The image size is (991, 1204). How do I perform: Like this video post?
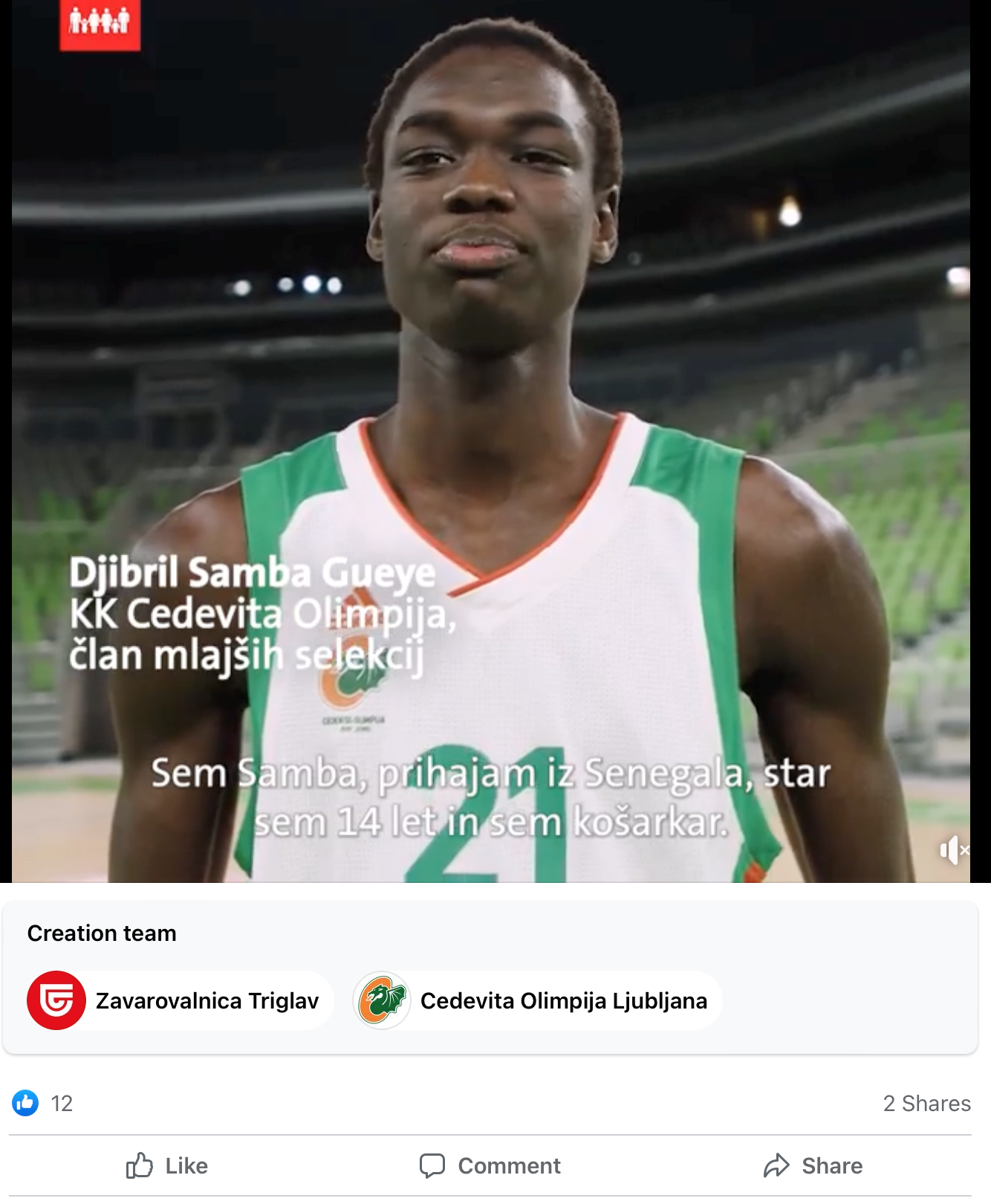[x=167, y=1165]
